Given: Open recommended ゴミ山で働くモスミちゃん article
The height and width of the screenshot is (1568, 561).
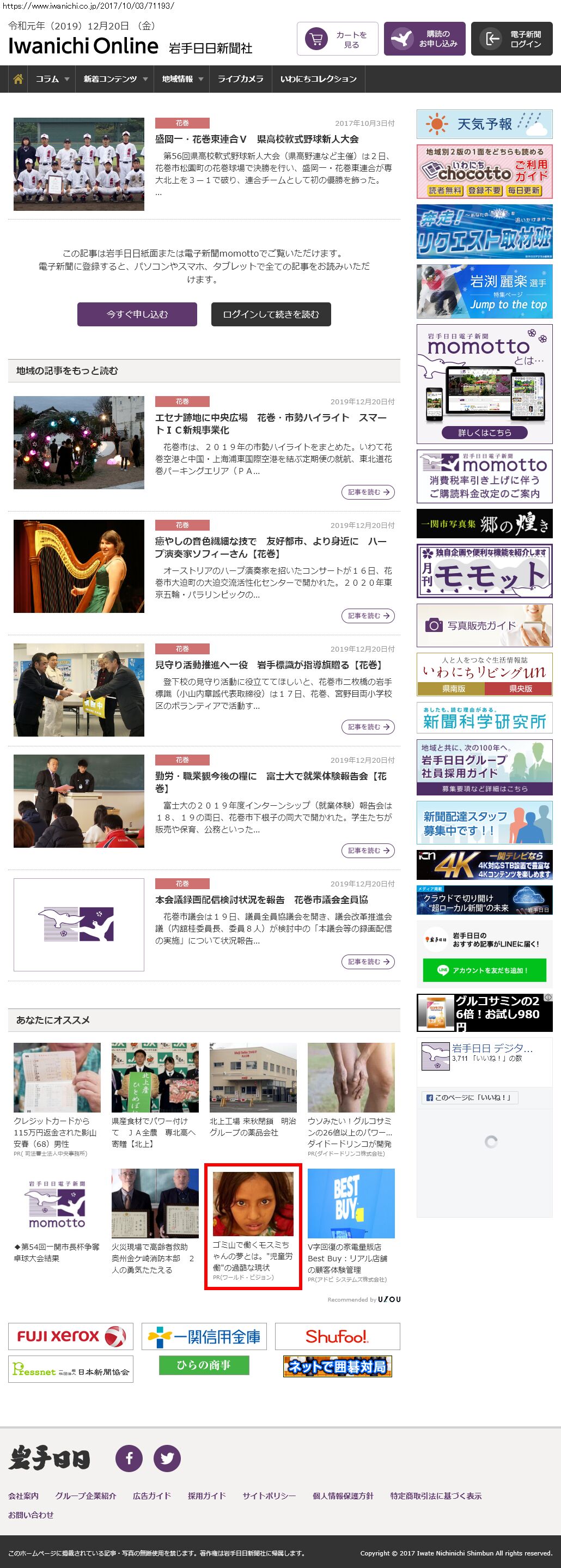Looking at the screenshot, I should coord(253,1226).
